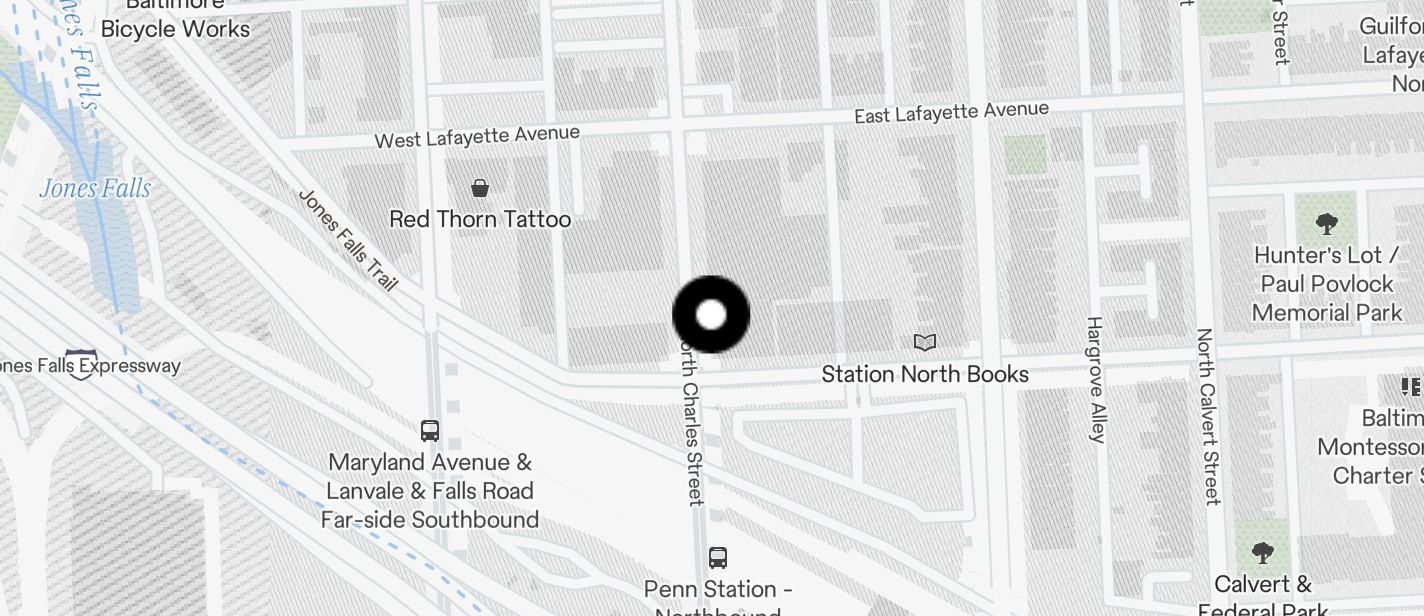
Task: Open the Red Thorn Tattoo shop marker
Action: tap(480, 188)
